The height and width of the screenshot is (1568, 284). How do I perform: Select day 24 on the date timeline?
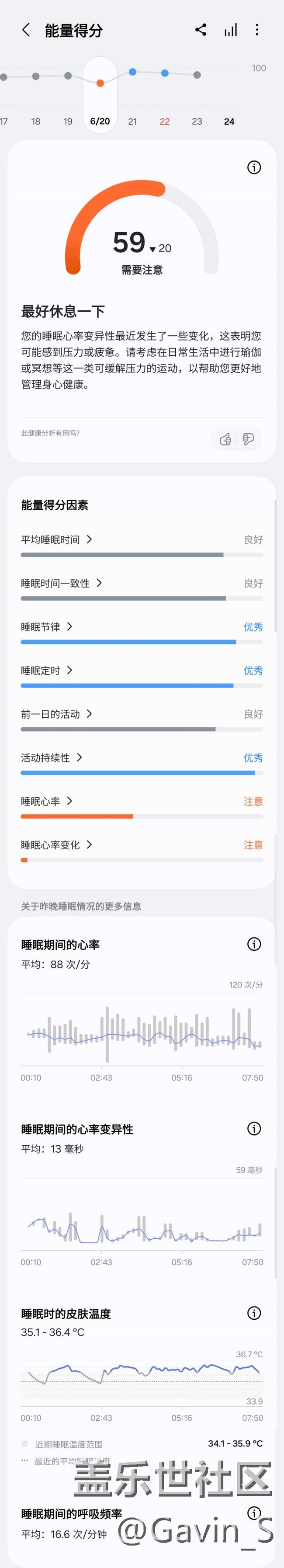tap(229, 121)
